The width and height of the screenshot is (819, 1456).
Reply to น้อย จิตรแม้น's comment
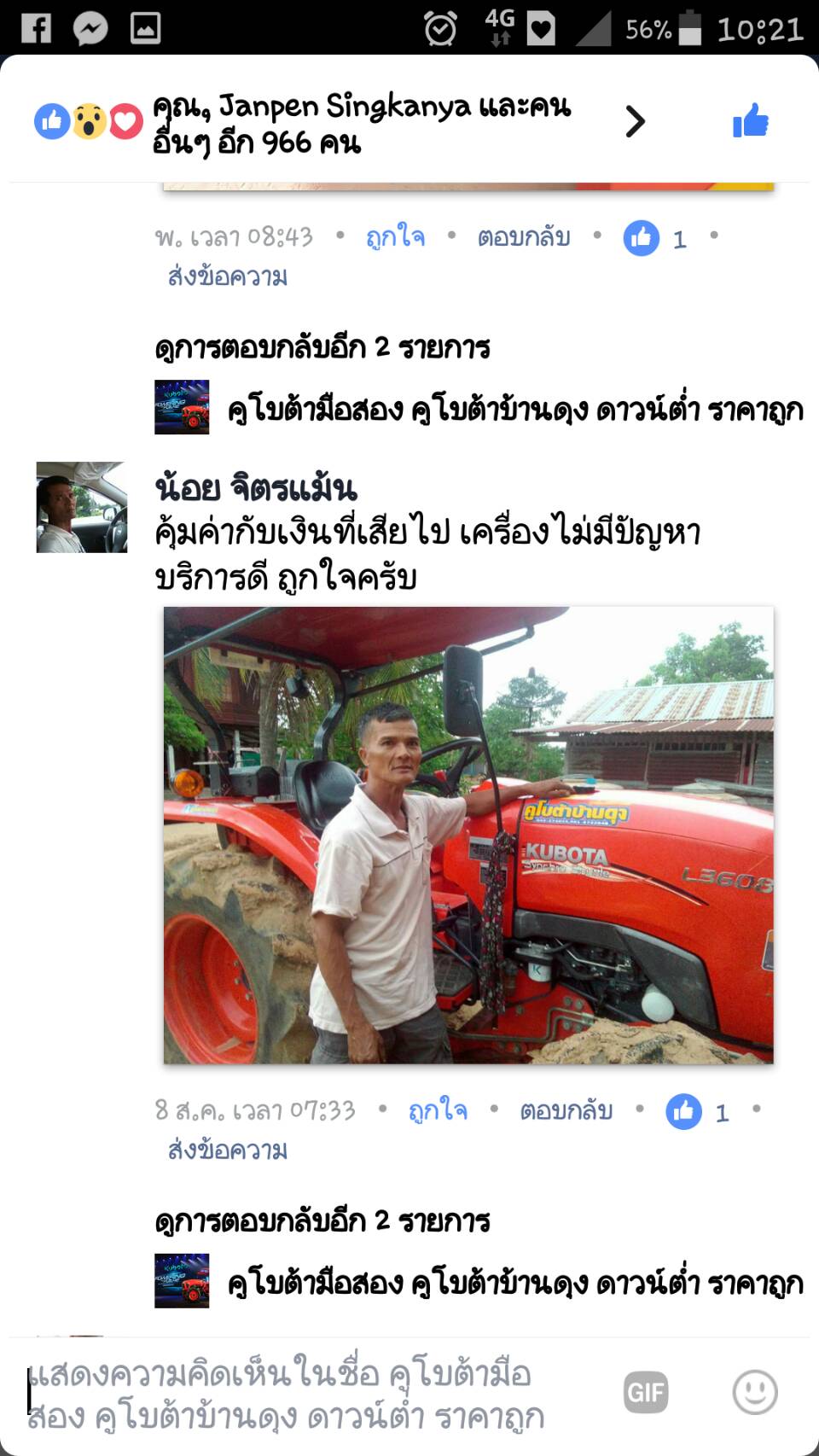pyautogui.click(x=566, y=1110)
